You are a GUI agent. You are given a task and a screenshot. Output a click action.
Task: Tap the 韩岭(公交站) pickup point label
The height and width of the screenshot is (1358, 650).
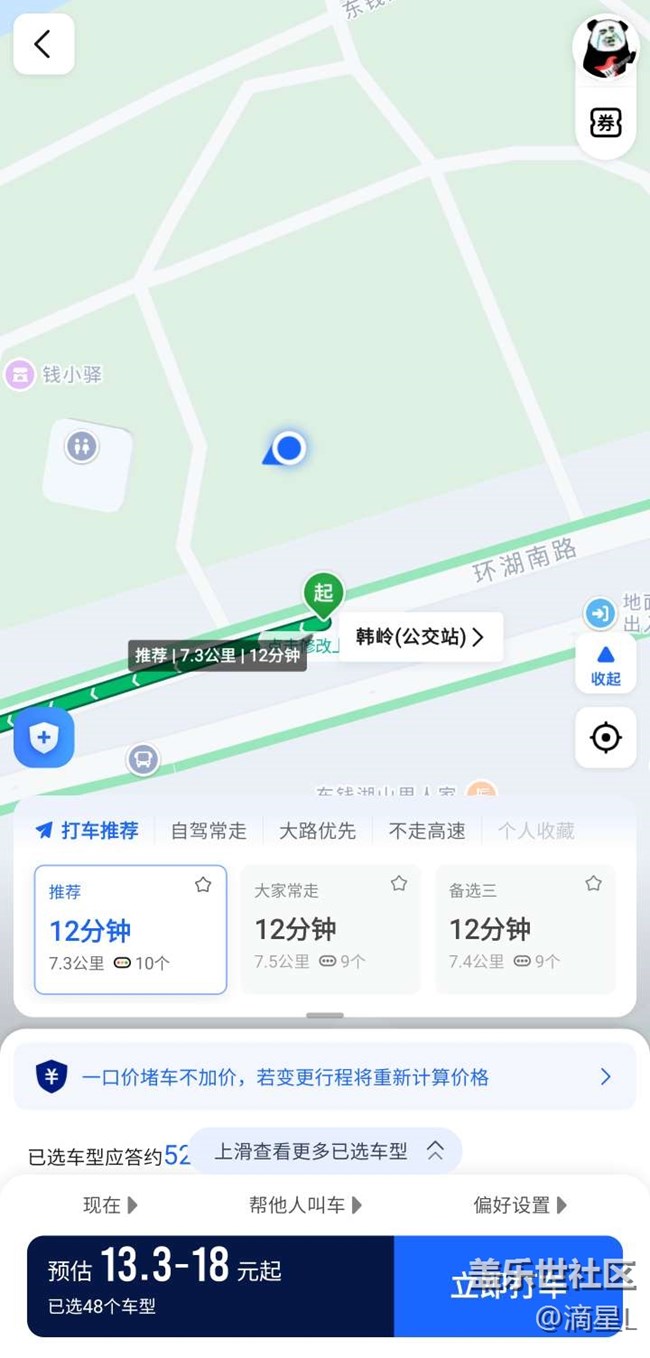tap(421, 637)
